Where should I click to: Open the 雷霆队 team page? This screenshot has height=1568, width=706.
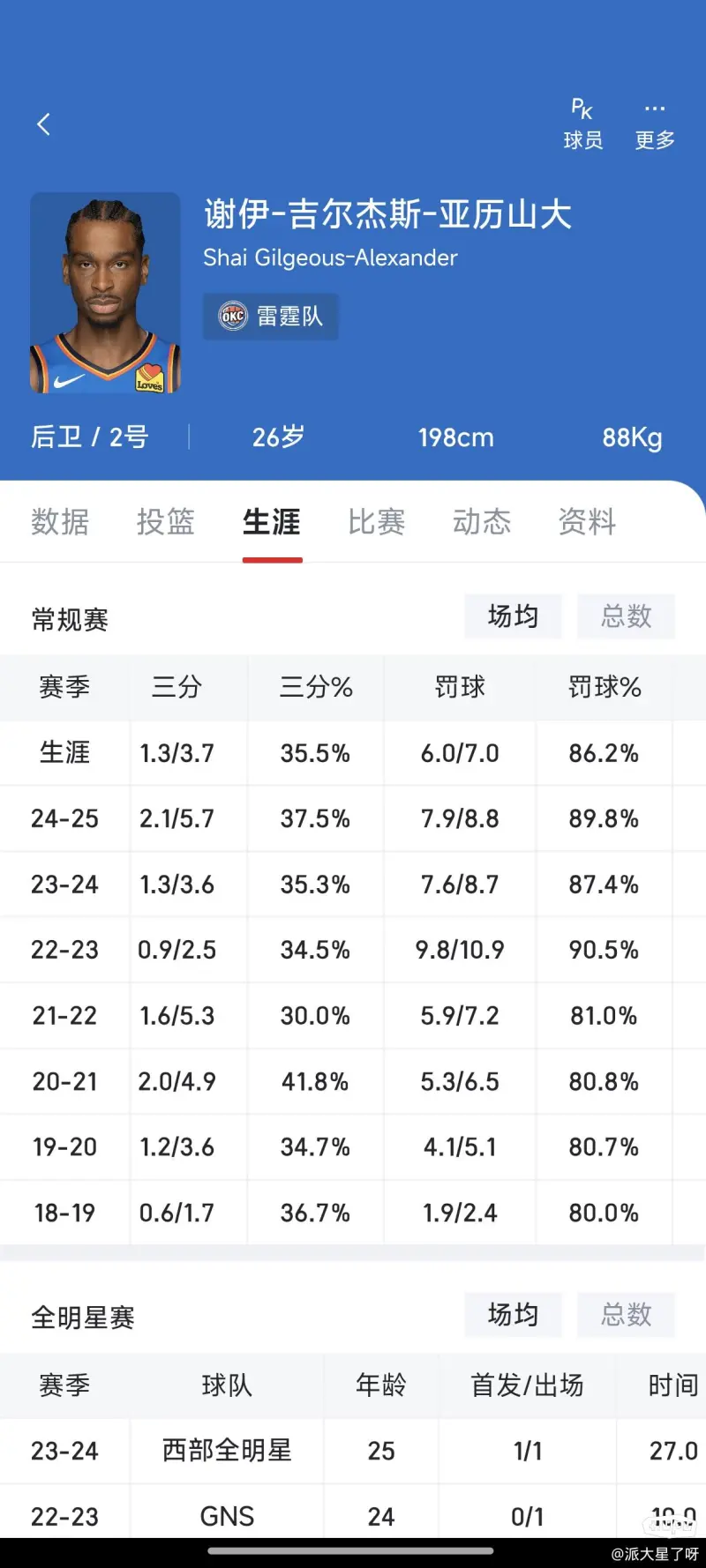271,316
